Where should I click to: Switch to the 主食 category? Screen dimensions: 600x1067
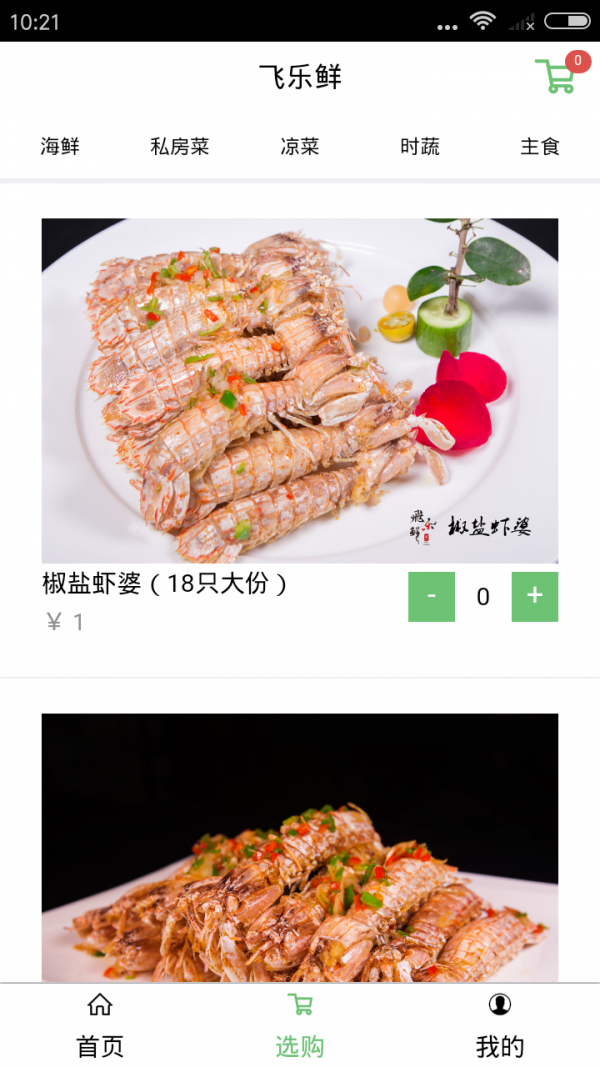pyautogui.click(x=540, y=147)
